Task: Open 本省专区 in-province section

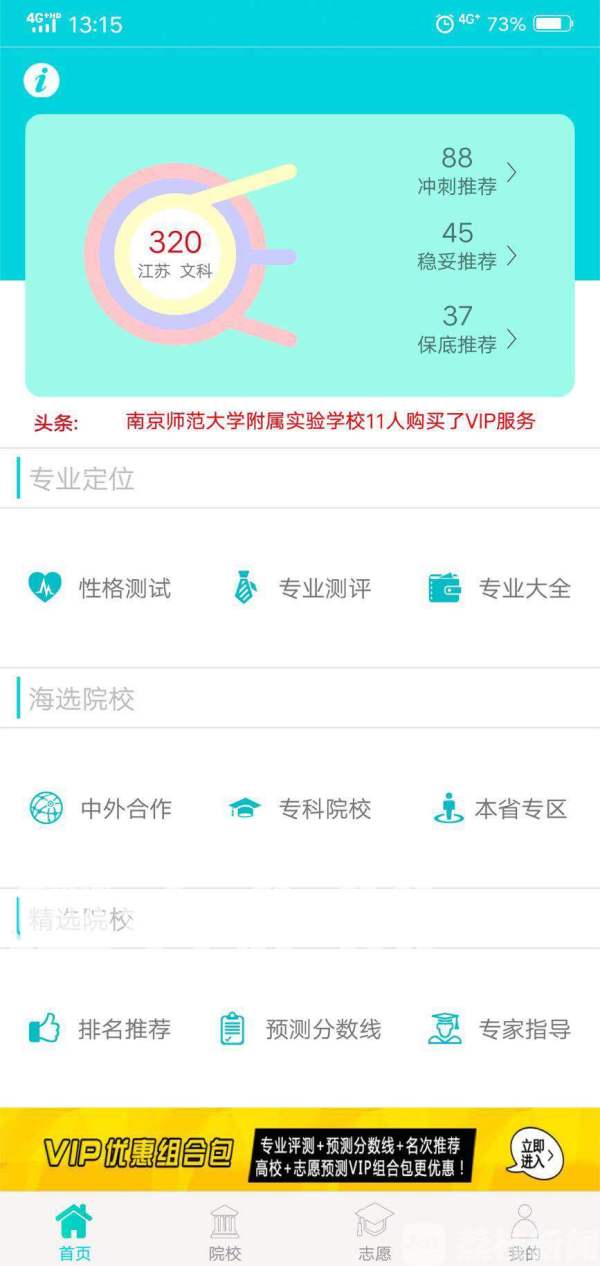Action: pyautogui.click(x=500, y=808)
